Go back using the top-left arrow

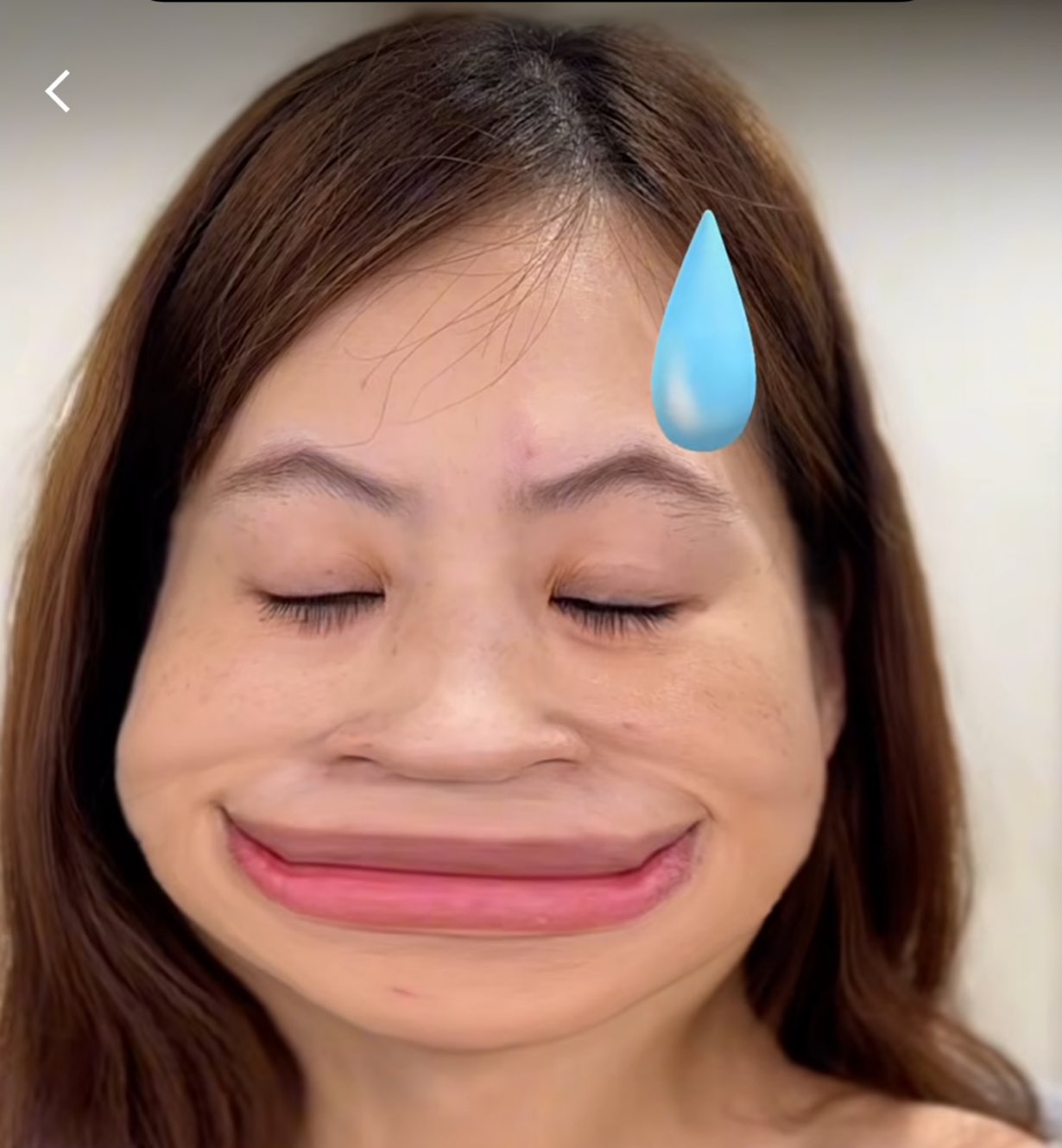pos(58,92)
